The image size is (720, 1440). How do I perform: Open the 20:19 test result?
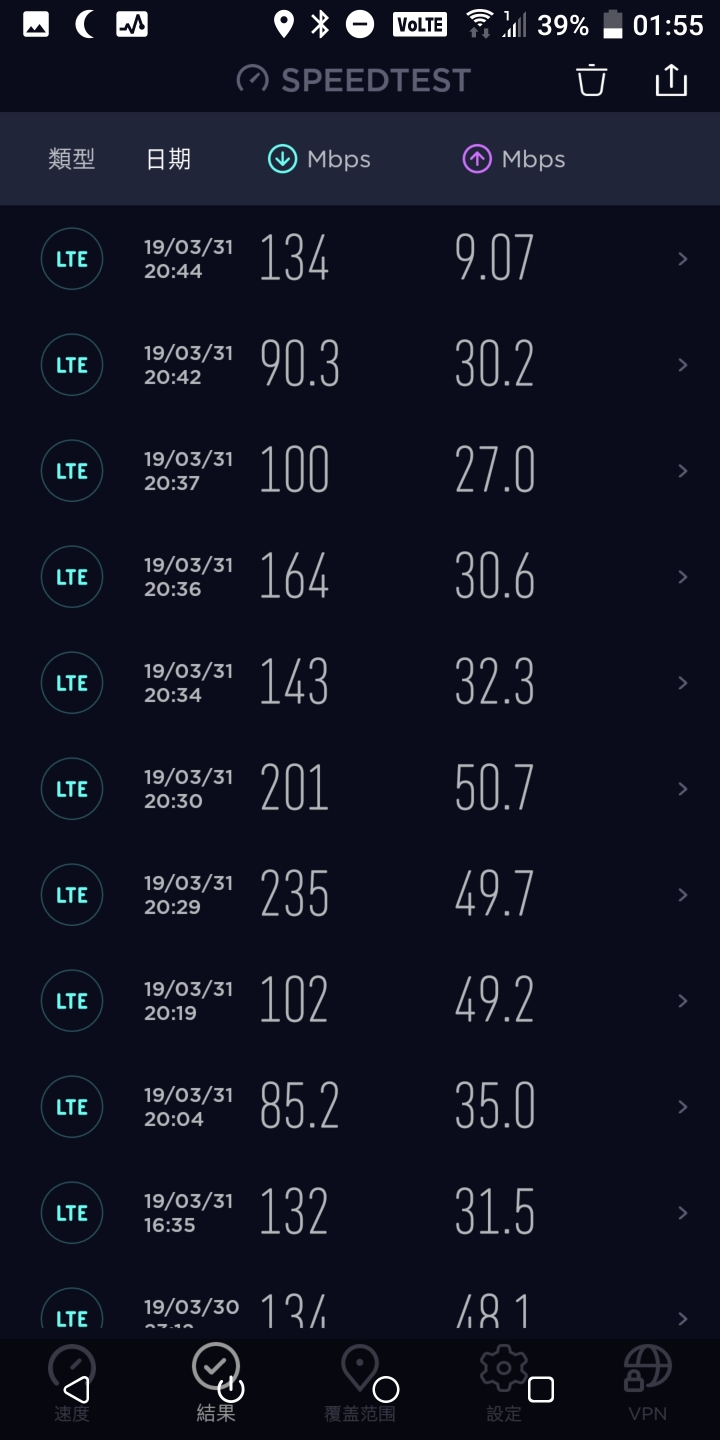click(x=360, y=1001)
